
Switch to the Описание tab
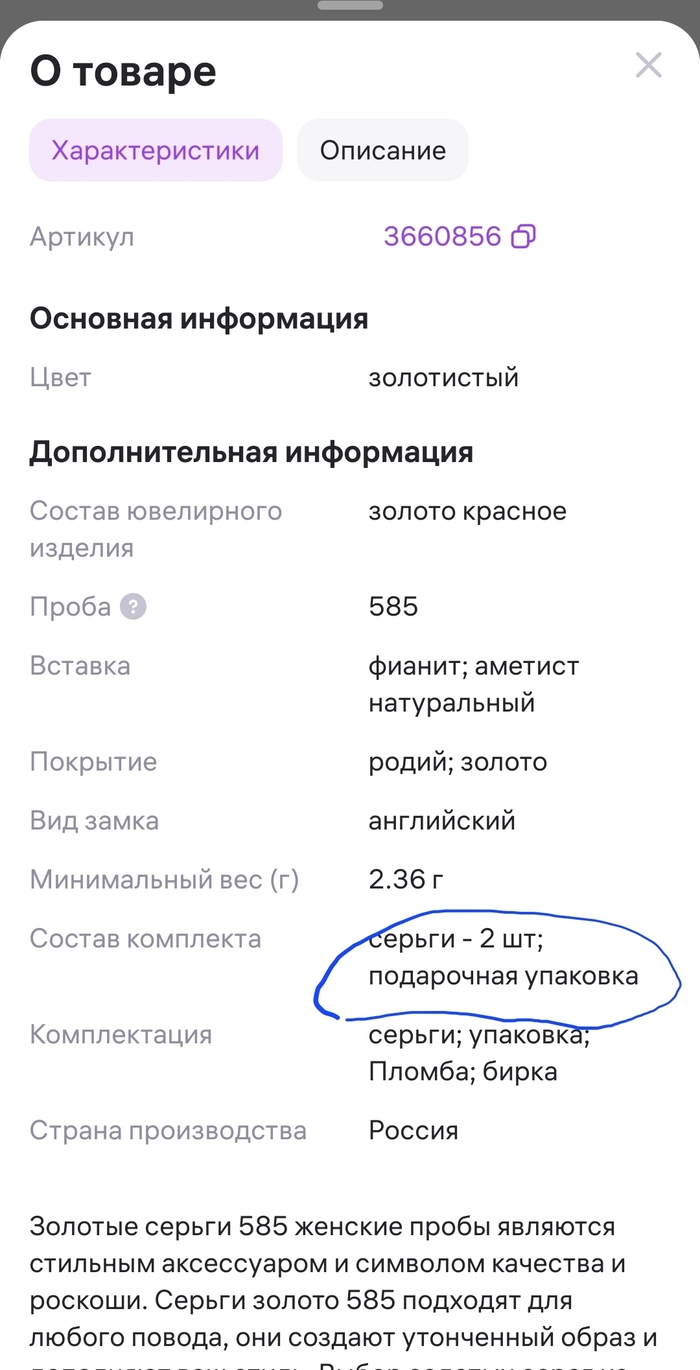[382, 151]
